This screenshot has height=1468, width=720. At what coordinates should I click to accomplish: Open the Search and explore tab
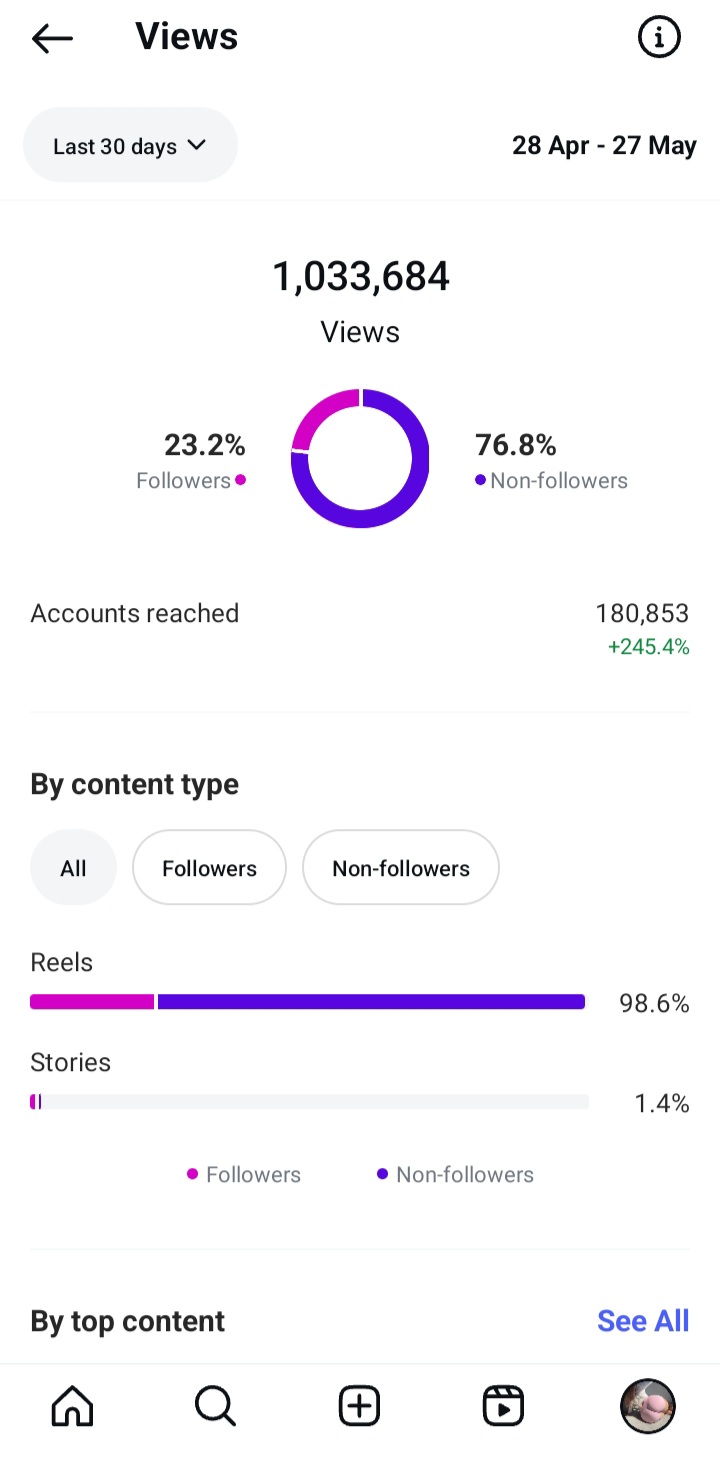215,1407
